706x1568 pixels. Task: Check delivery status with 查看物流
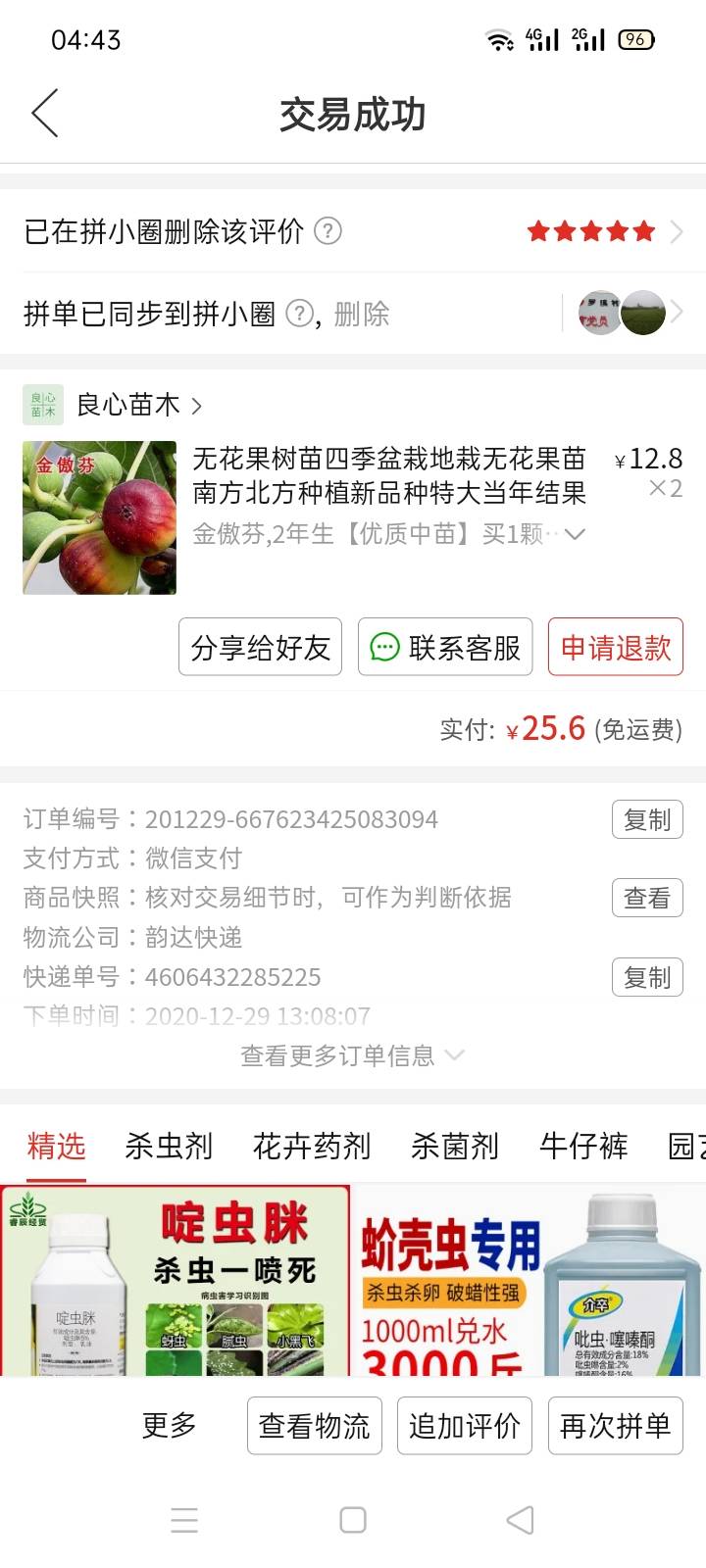coord(314,1425)
